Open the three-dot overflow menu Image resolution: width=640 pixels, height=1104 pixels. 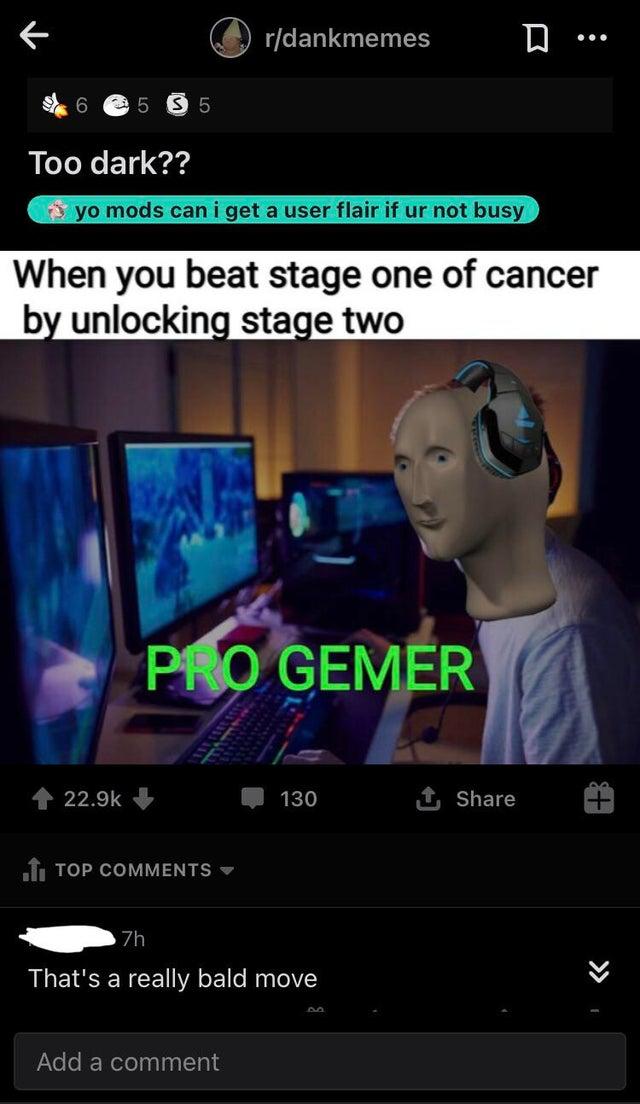tap(591, 38)
